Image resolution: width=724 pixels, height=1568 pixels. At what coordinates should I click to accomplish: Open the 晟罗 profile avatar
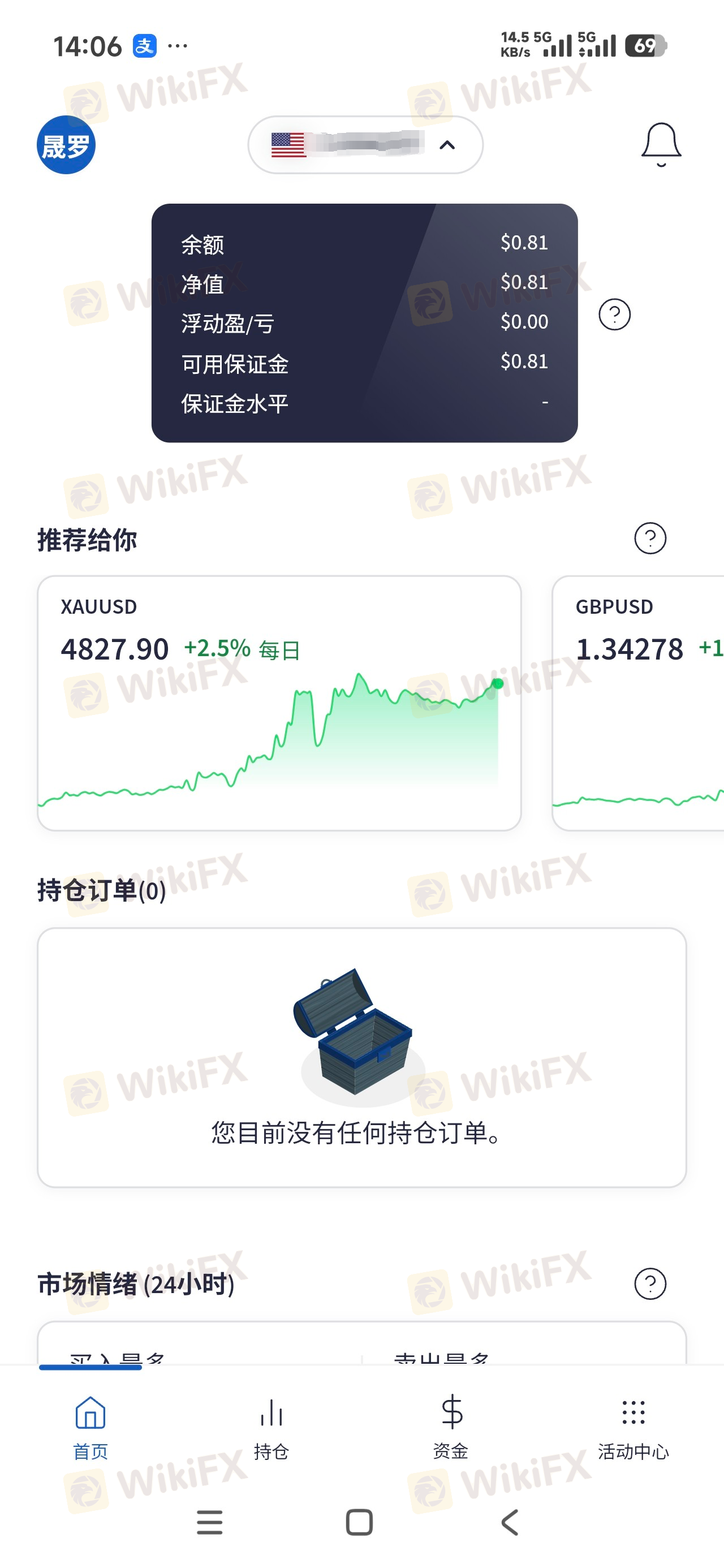pyautogui.click(x=66, y=145)
